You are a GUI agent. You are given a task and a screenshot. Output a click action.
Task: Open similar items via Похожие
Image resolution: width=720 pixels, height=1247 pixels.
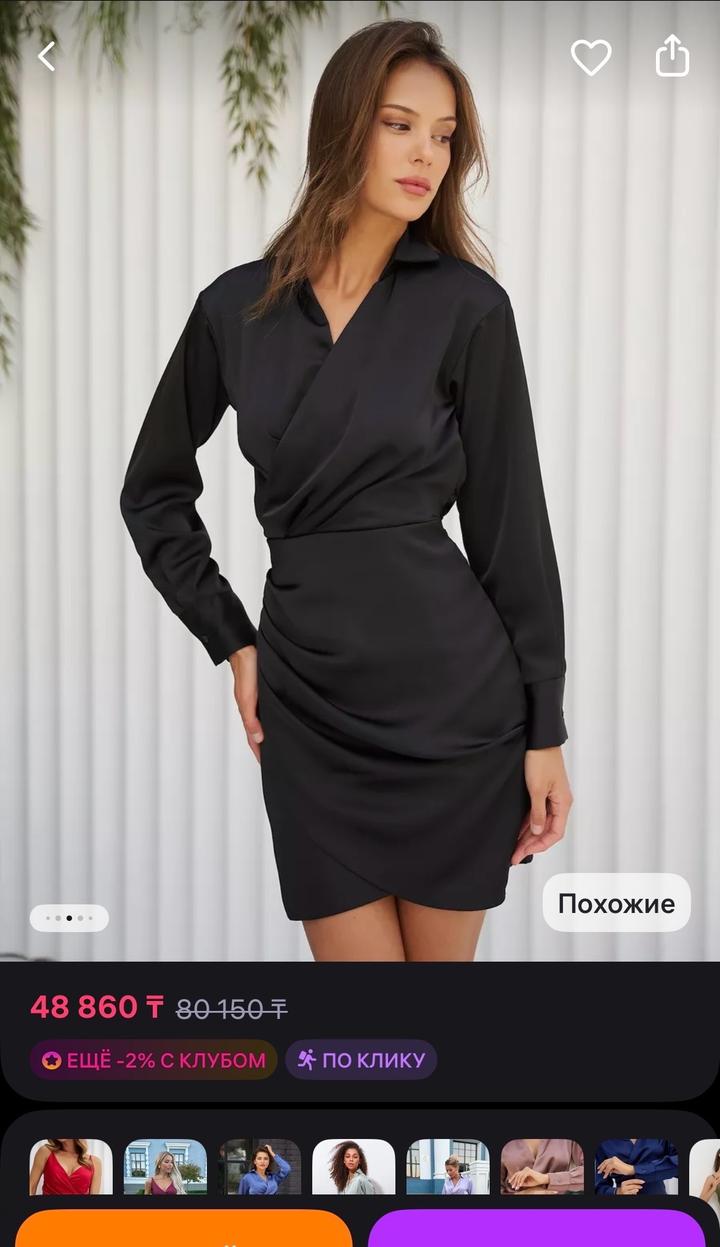616,903
